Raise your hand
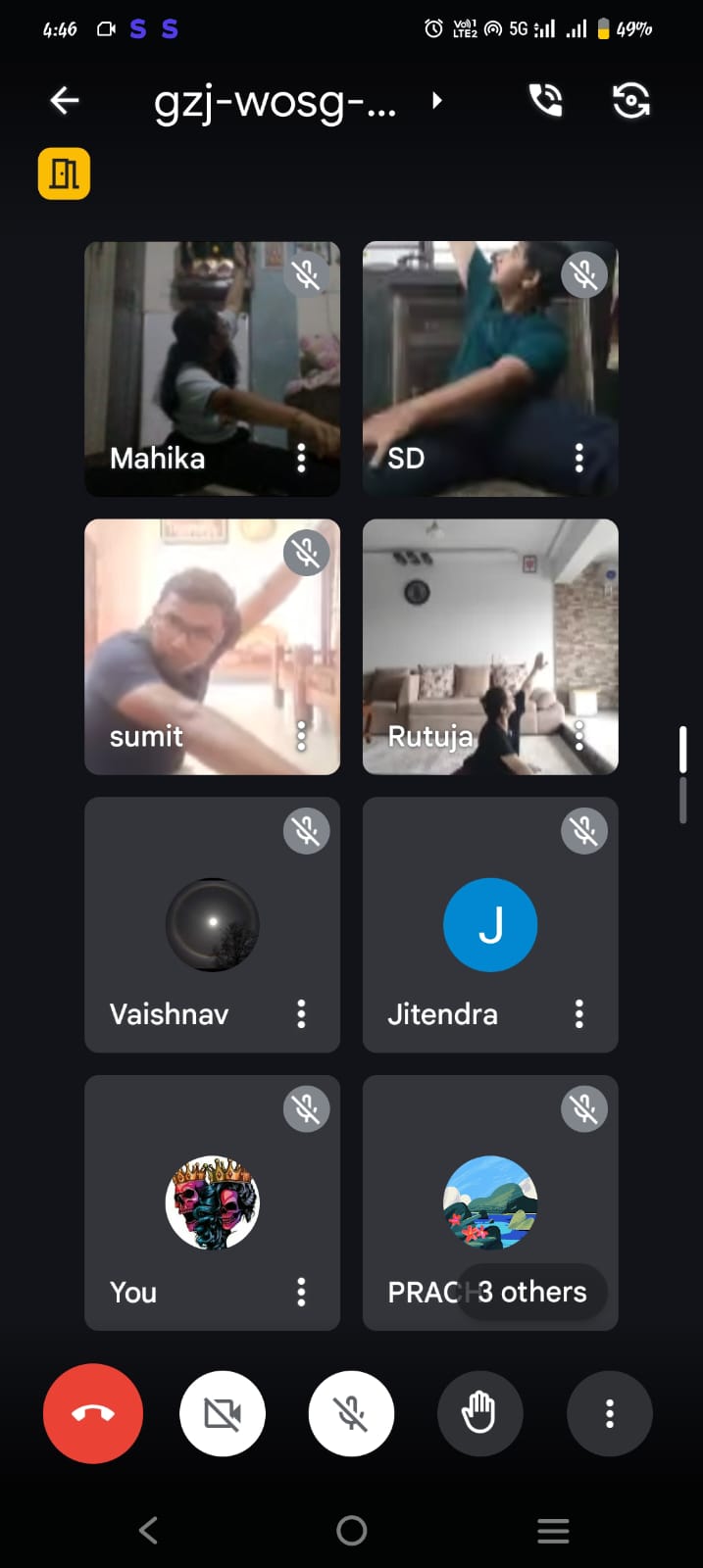The image size is (703, 1568). [479, 1413]
